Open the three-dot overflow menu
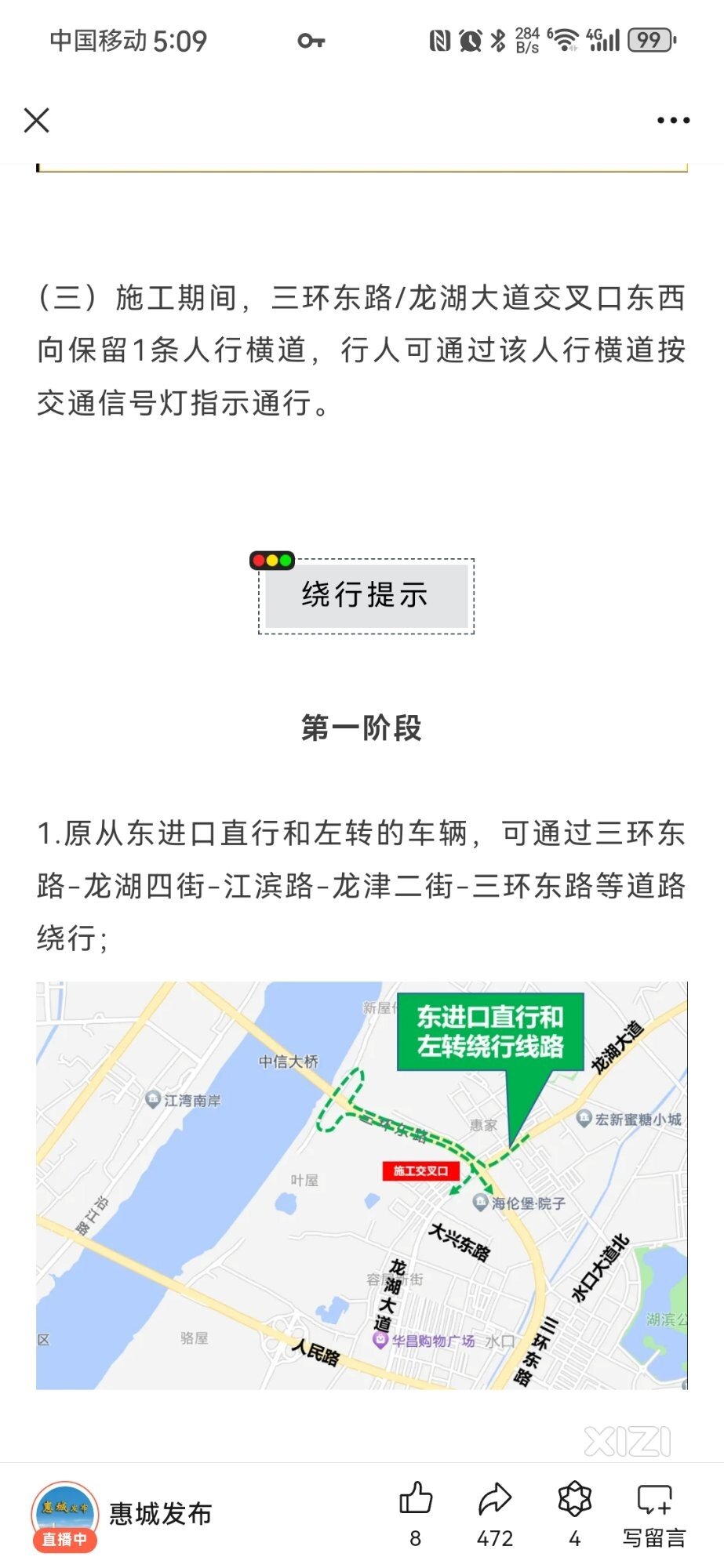 click(x=673, y=121)
